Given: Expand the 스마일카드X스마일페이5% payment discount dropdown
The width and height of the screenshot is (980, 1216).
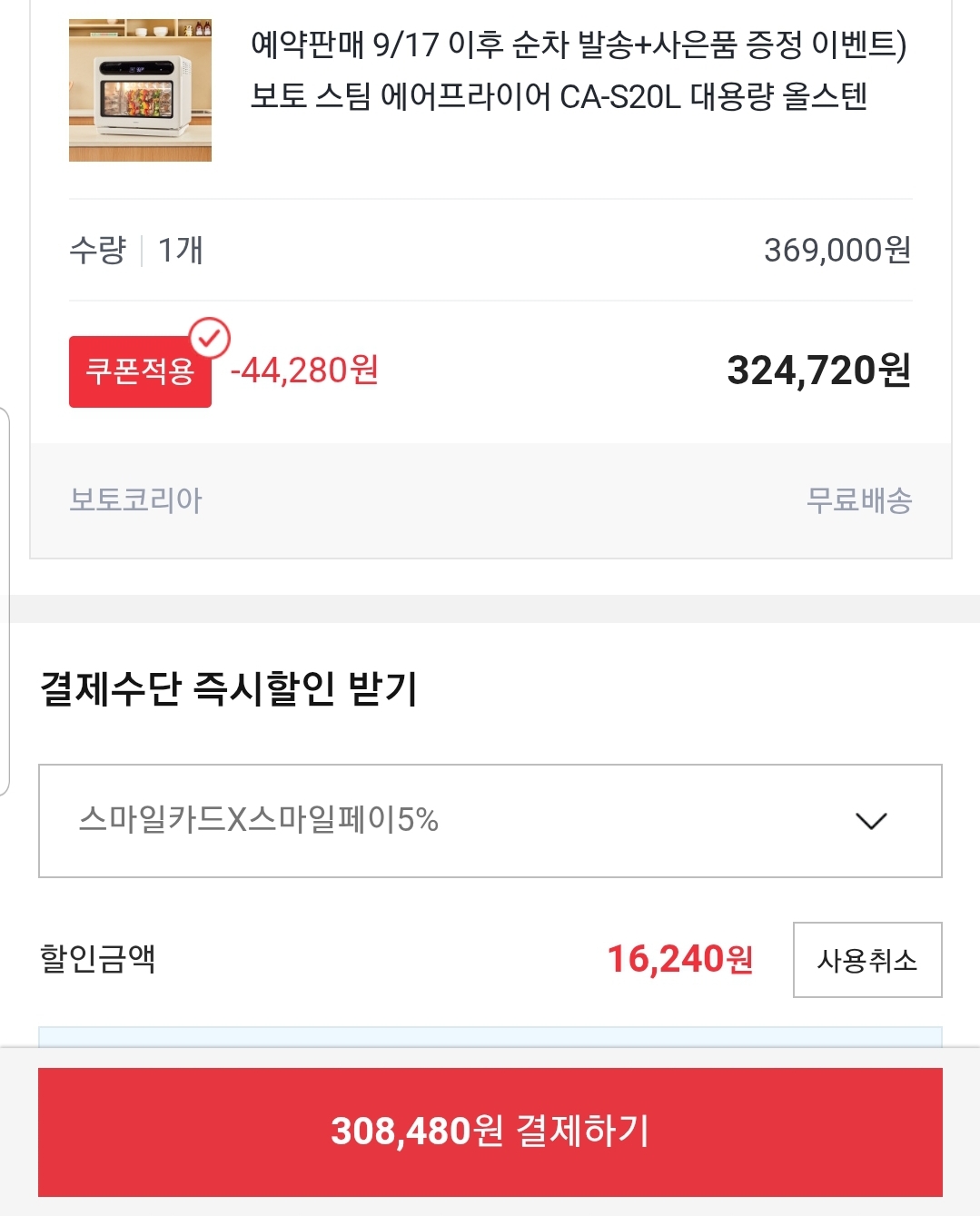Looking at the screenshot, I should coord(490,821).
